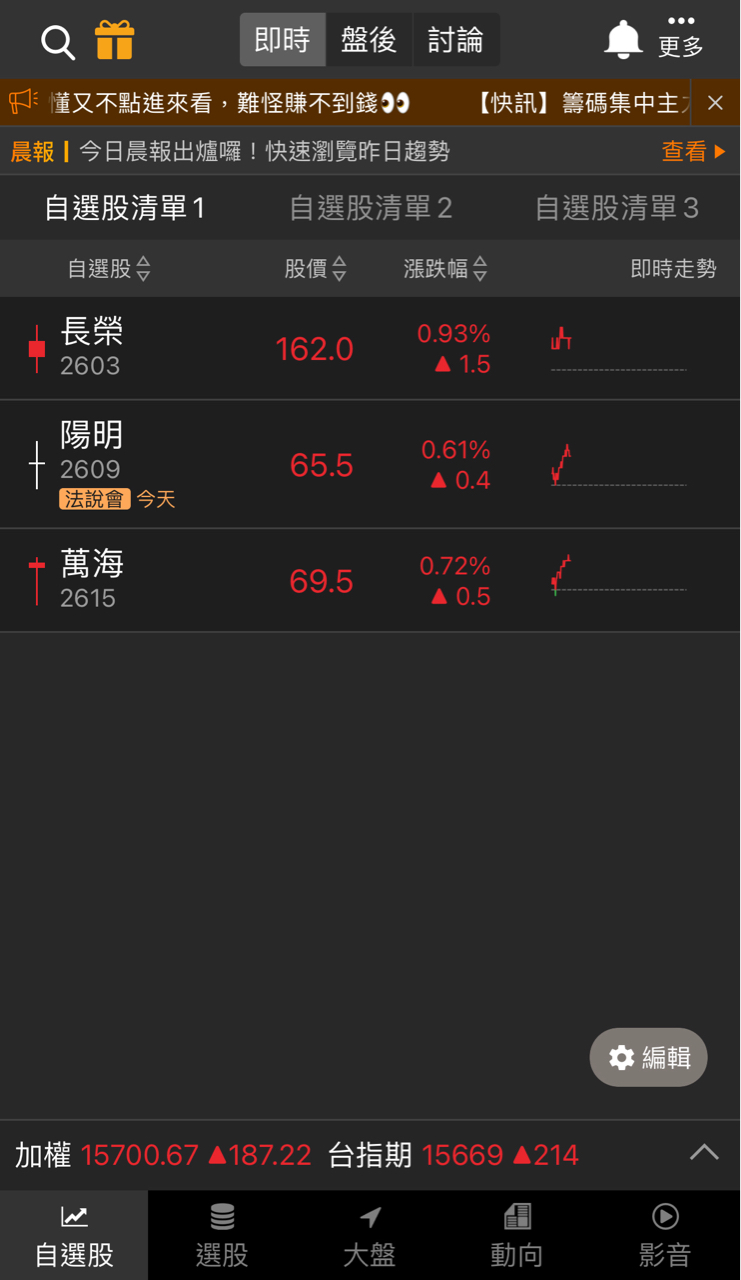Dismiss the orange announcement banner
The height and width of the screenshot is (1280, 741).
(x=715, y=103)
